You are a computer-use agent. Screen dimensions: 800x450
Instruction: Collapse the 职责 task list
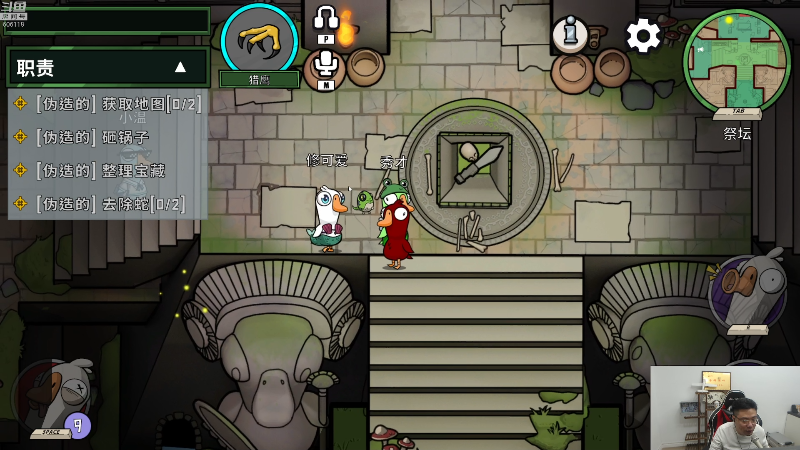pos(181,67)
